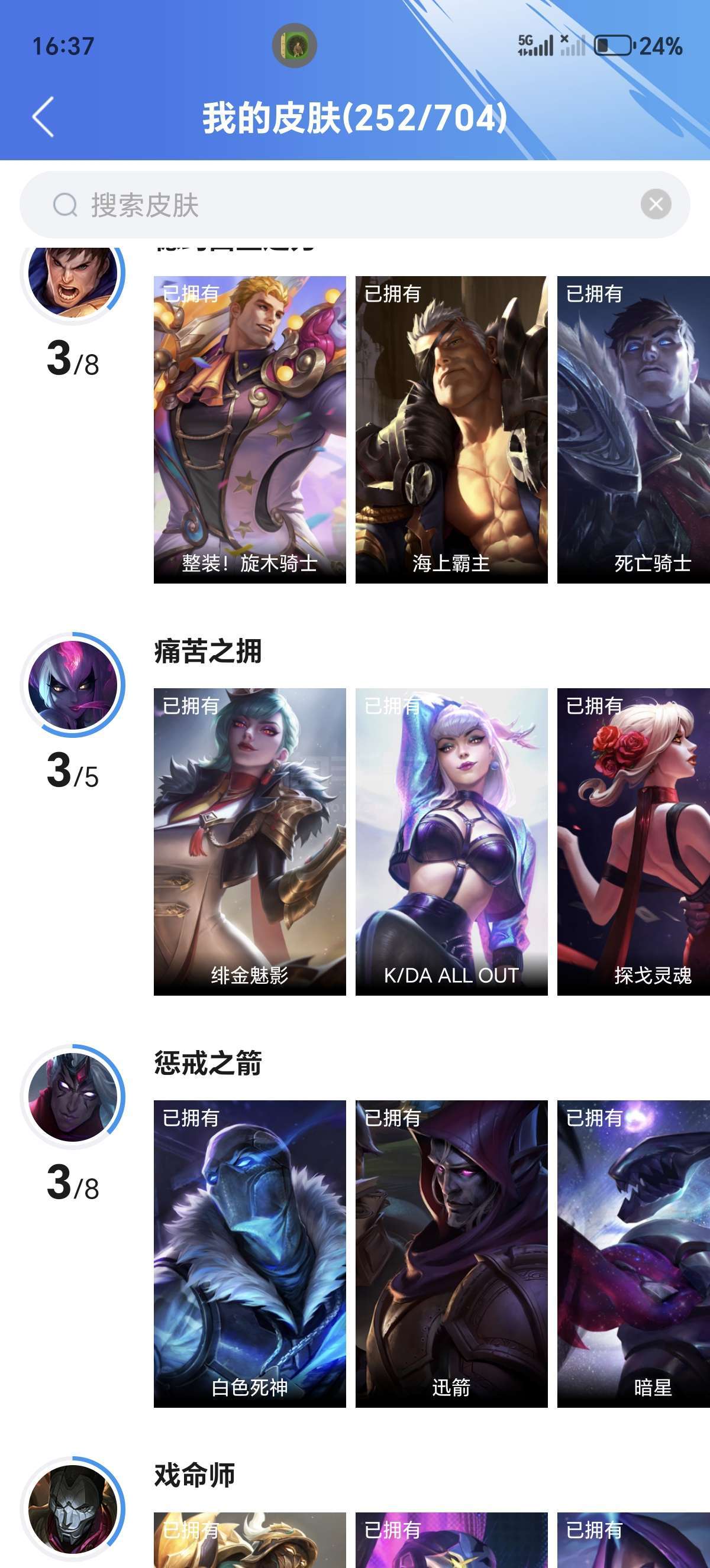Viewport: 710px width, 1568px height.
Task: View the 死亡骑士 skin
Action: tap(633, 430)
